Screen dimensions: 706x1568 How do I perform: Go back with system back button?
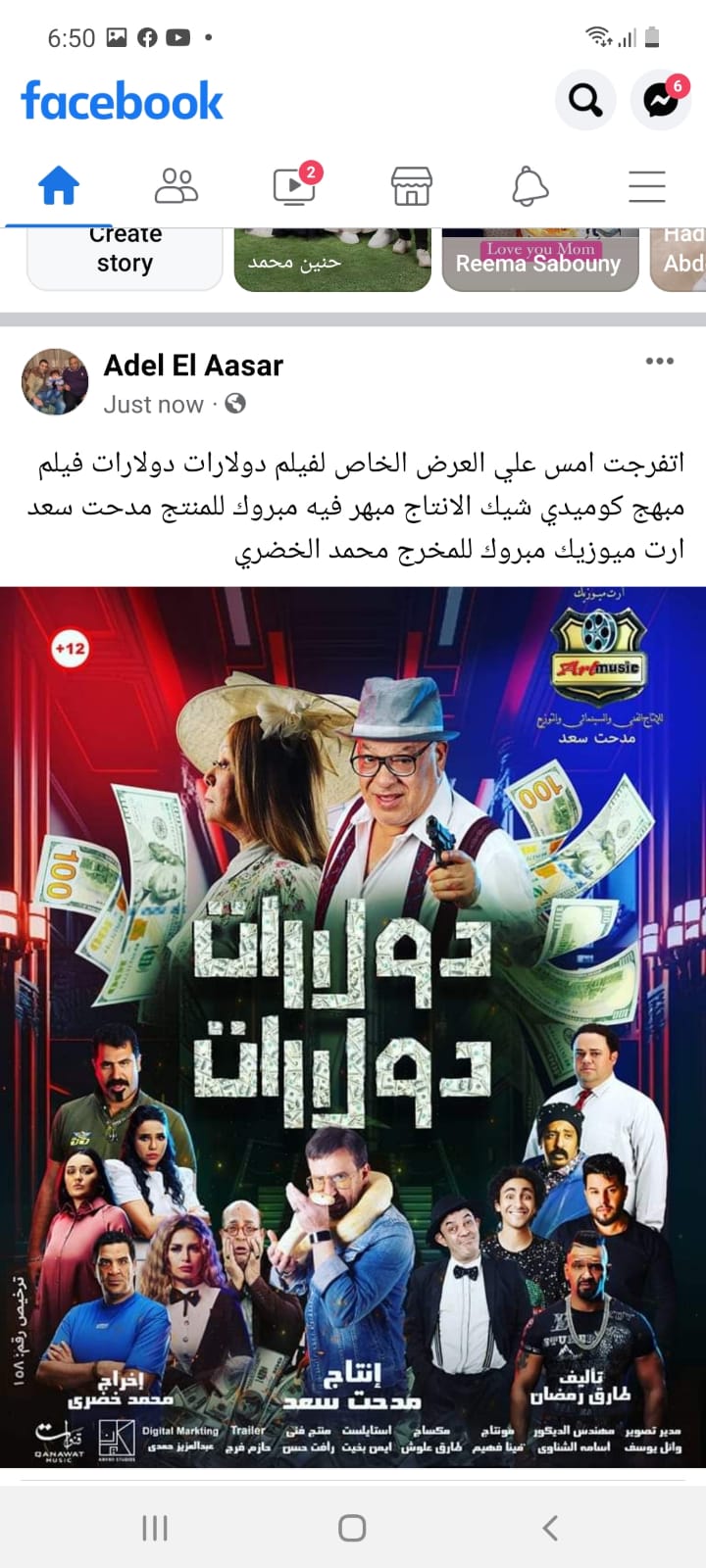[550, 1527]
